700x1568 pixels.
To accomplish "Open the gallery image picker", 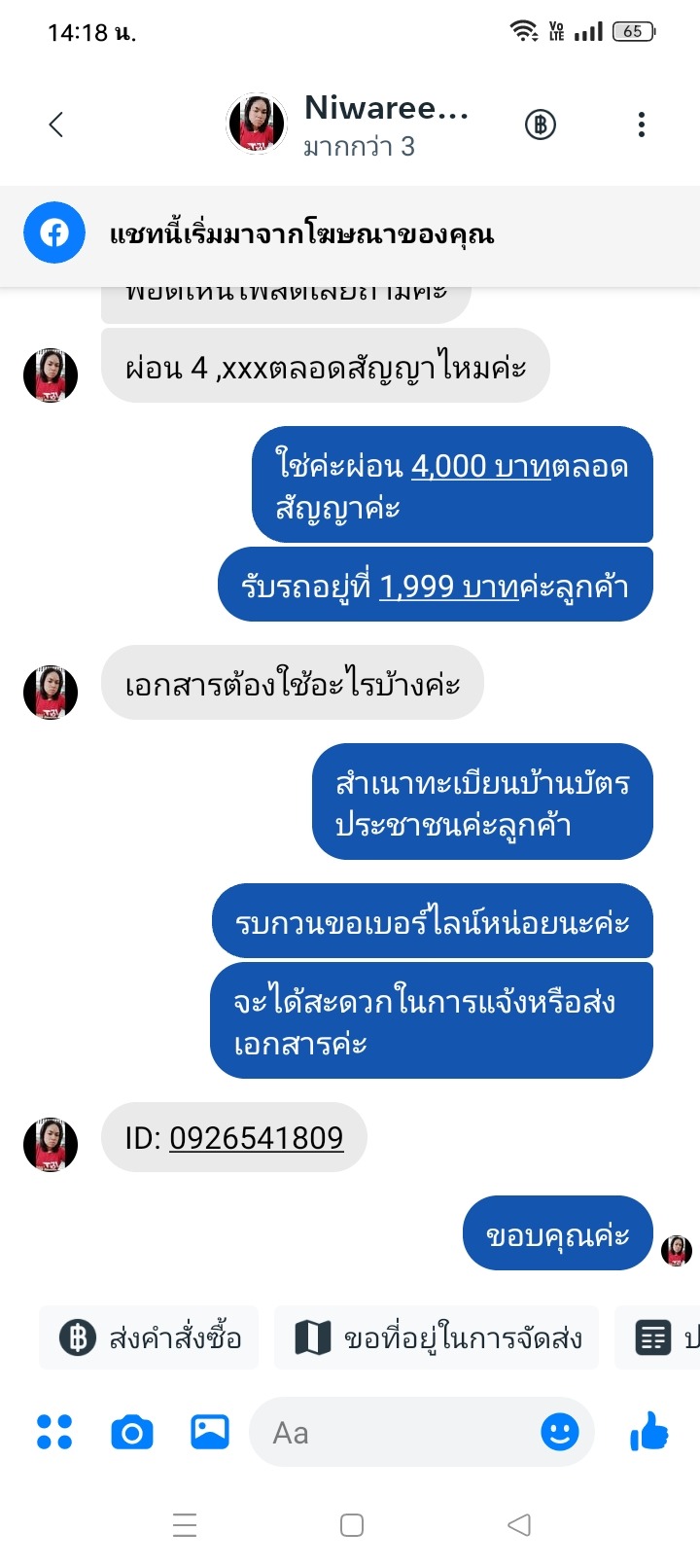I will pyautogui.click(x=209, y=1432).
